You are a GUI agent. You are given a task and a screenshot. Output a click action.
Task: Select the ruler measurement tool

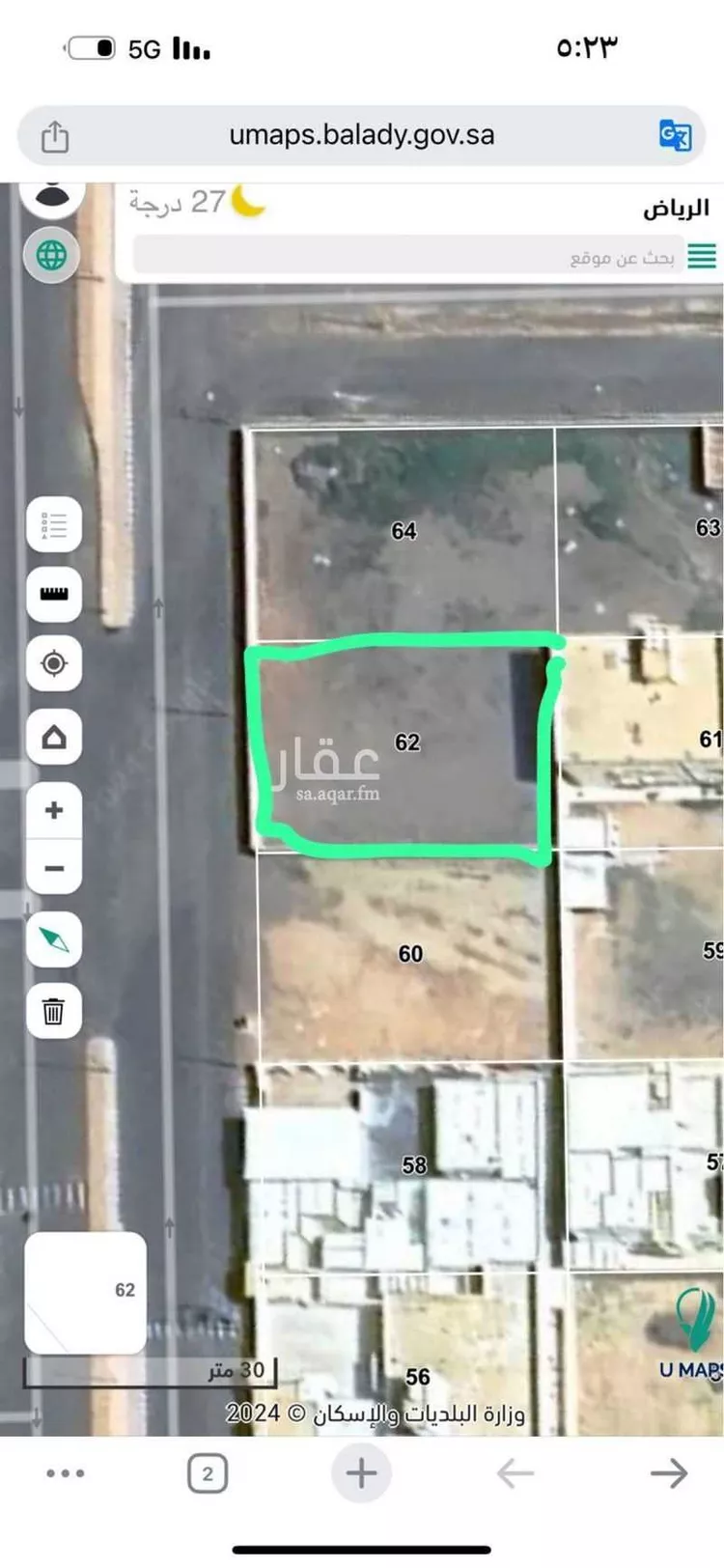point(54,594)
